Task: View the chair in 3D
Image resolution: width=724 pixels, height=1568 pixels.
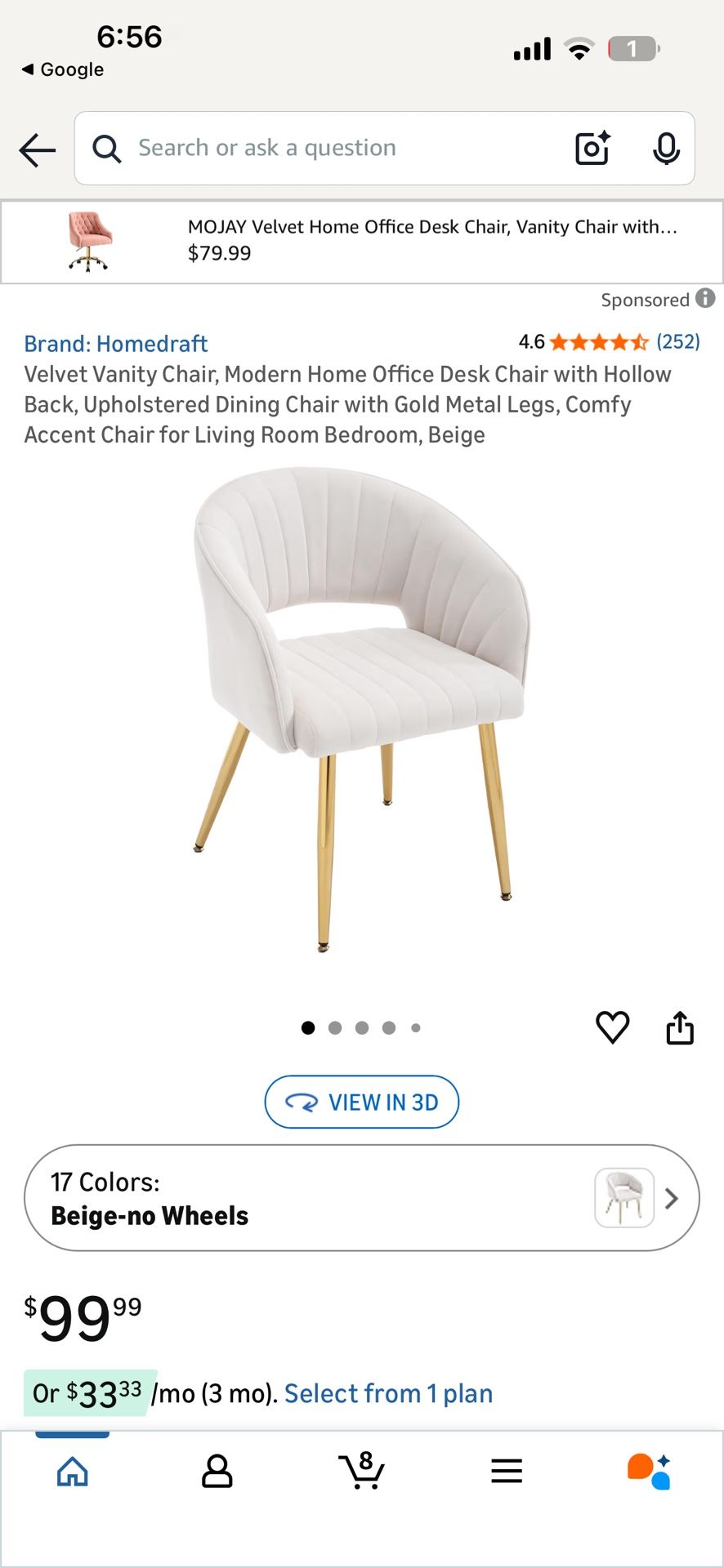Action: [x=362, y=1102]
